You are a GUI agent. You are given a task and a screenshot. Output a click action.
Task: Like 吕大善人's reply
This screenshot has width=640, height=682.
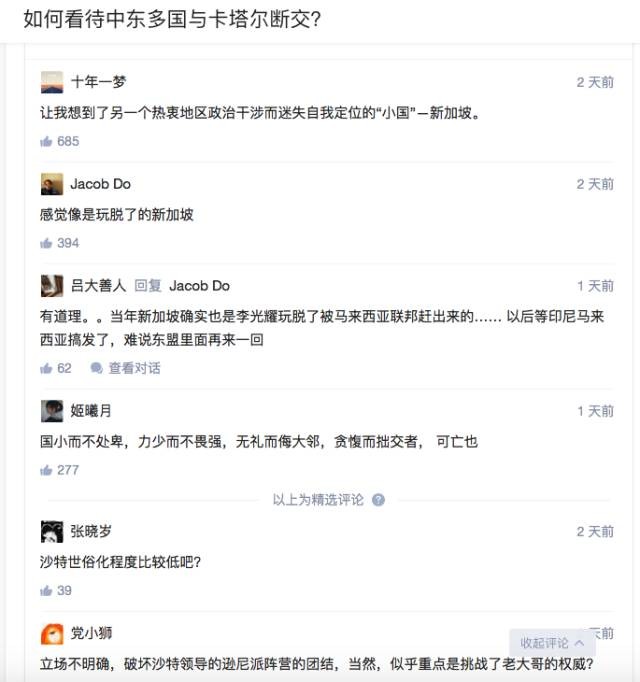(47, 368)
